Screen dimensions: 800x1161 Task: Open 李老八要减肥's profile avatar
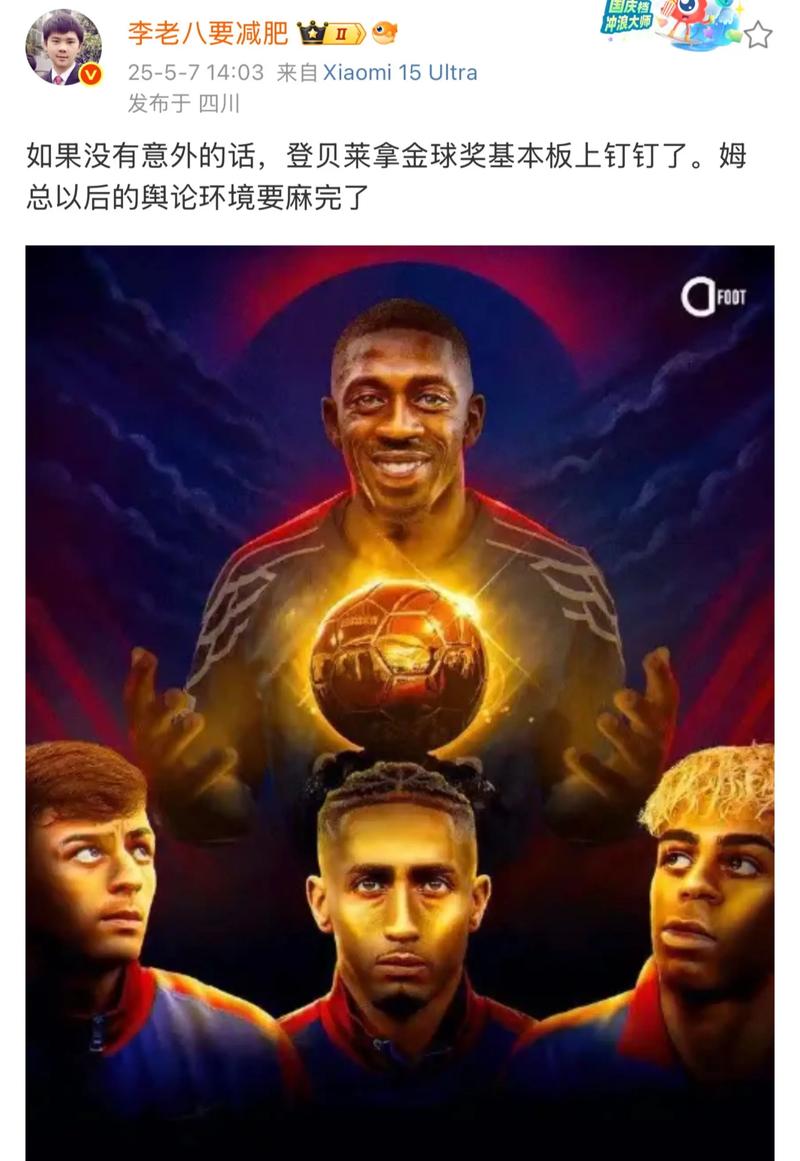(63, 47)
